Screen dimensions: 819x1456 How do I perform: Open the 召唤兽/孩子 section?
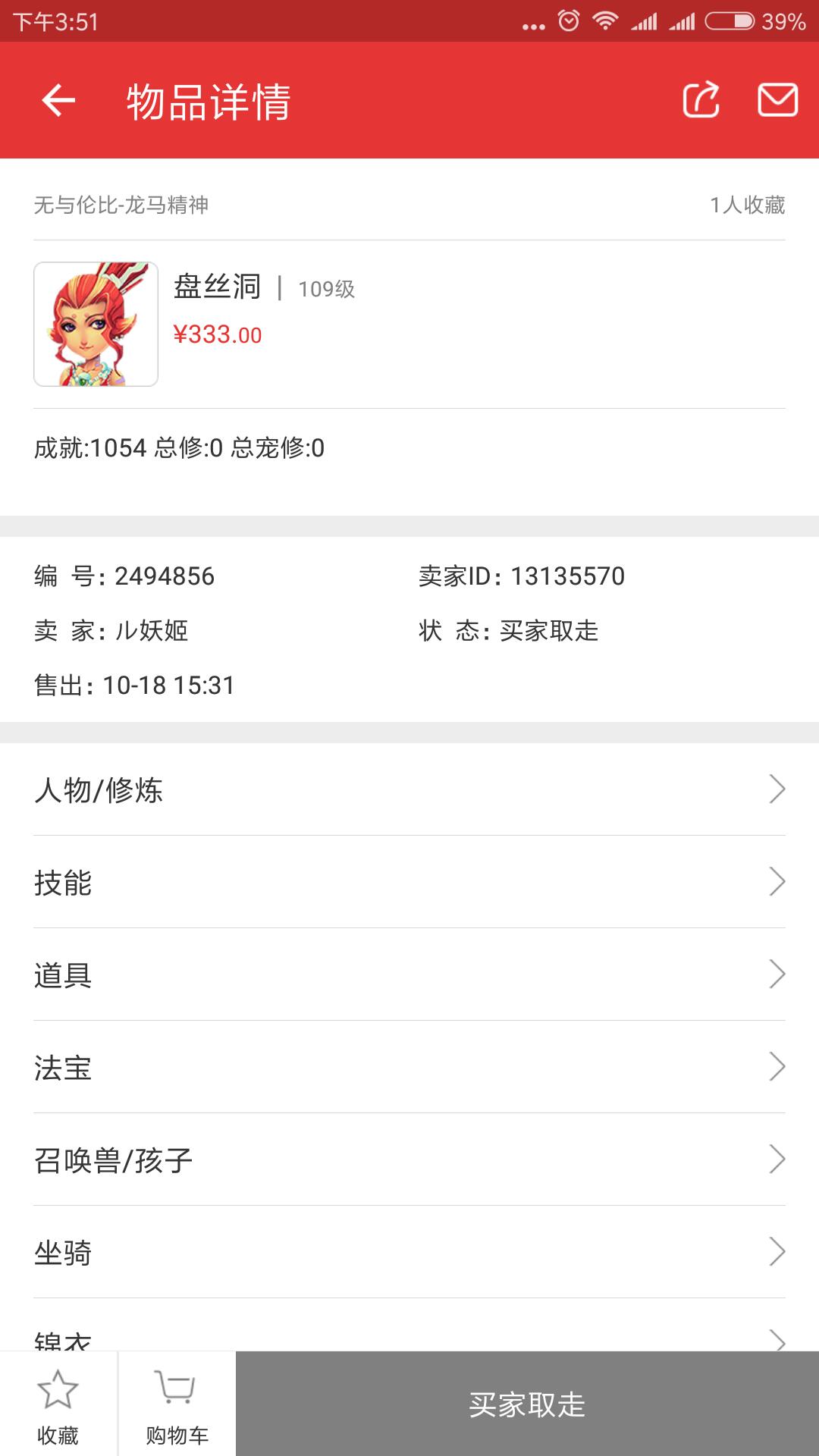tap(409, 1159)
